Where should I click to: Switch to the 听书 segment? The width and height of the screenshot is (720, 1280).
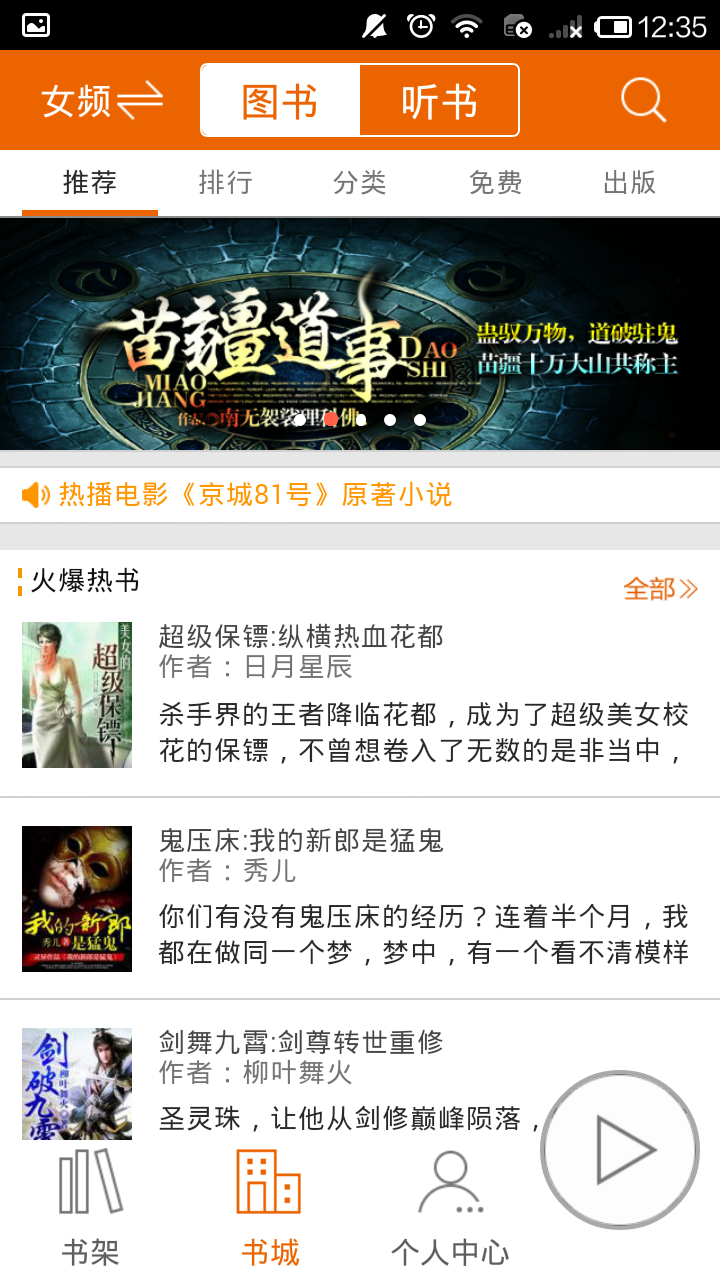[x=439, y=101]
